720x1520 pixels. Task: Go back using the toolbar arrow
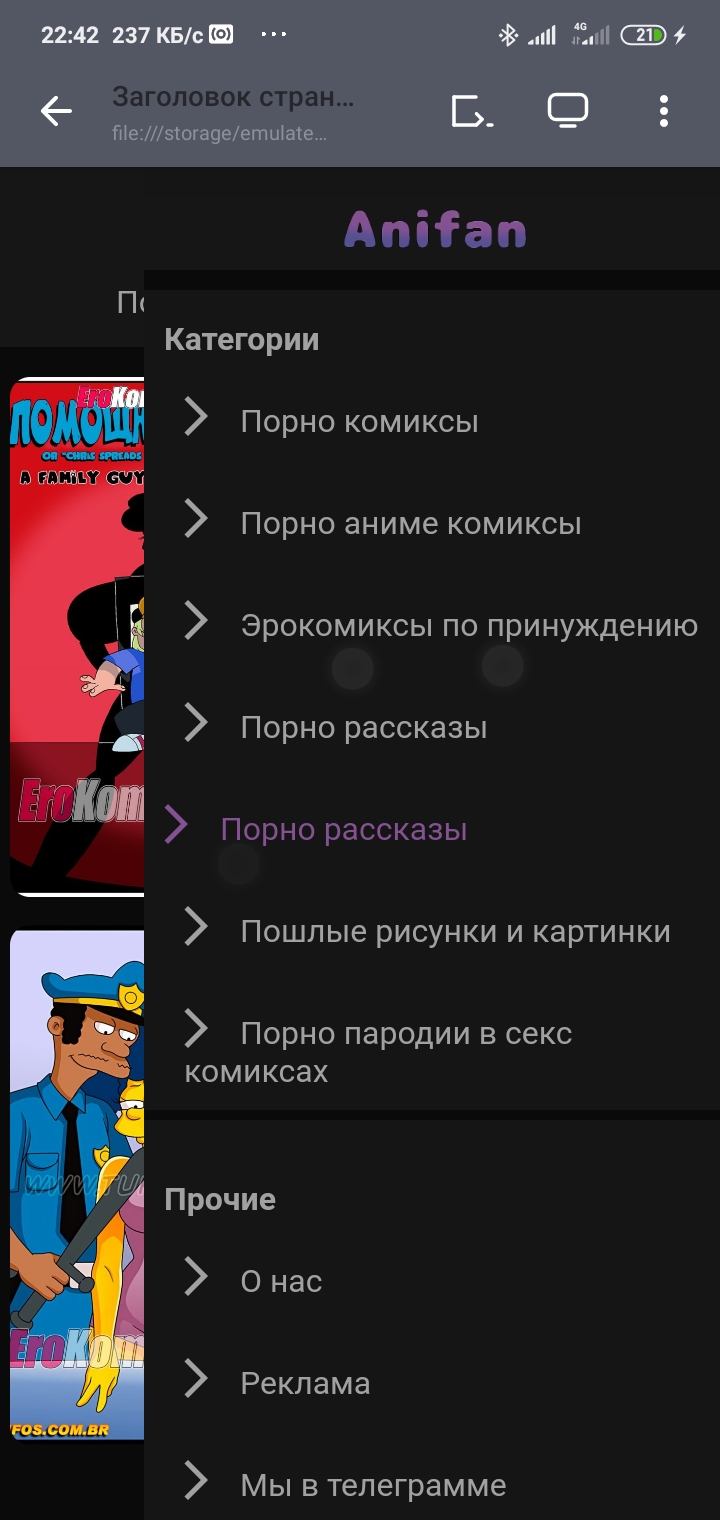pos(56,111)
